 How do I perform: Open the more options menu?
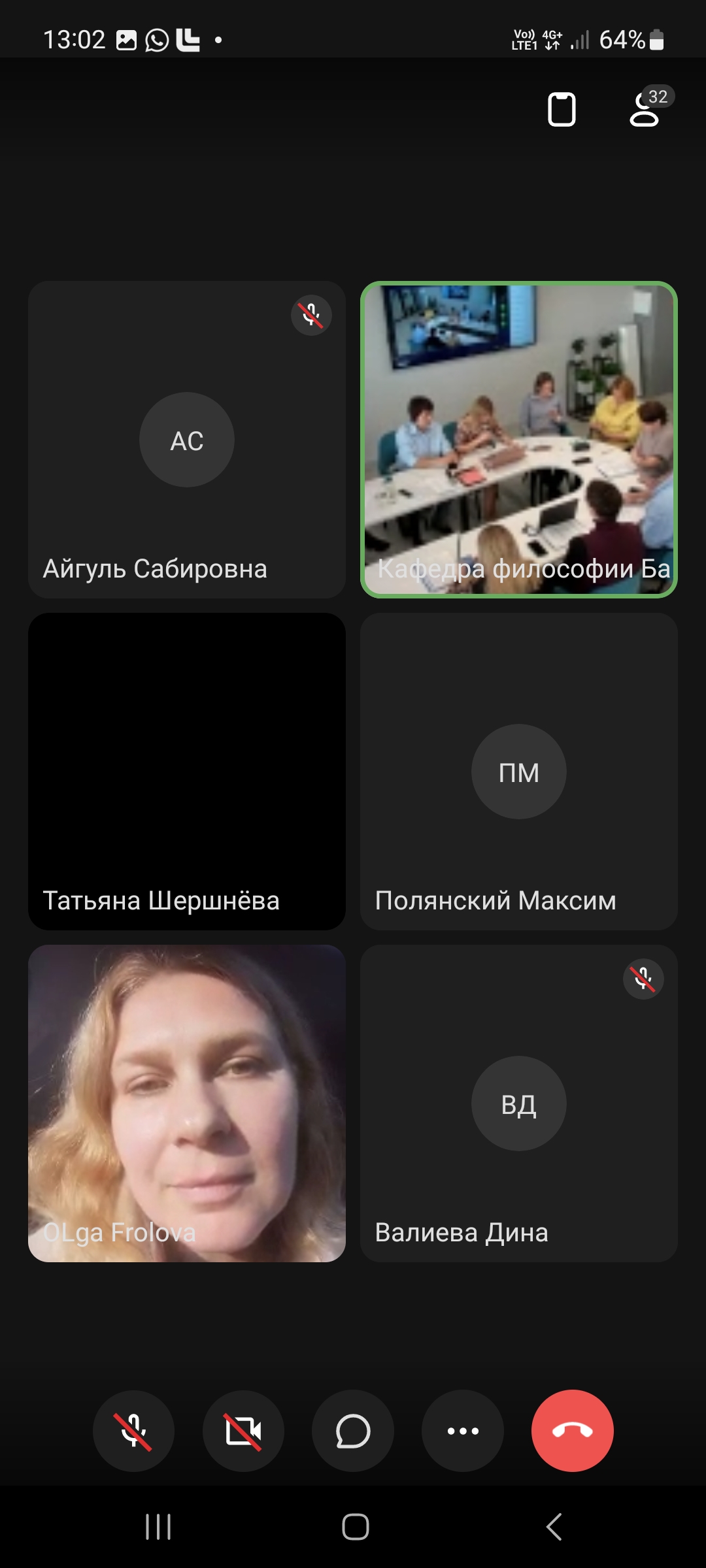point(463,1431)
